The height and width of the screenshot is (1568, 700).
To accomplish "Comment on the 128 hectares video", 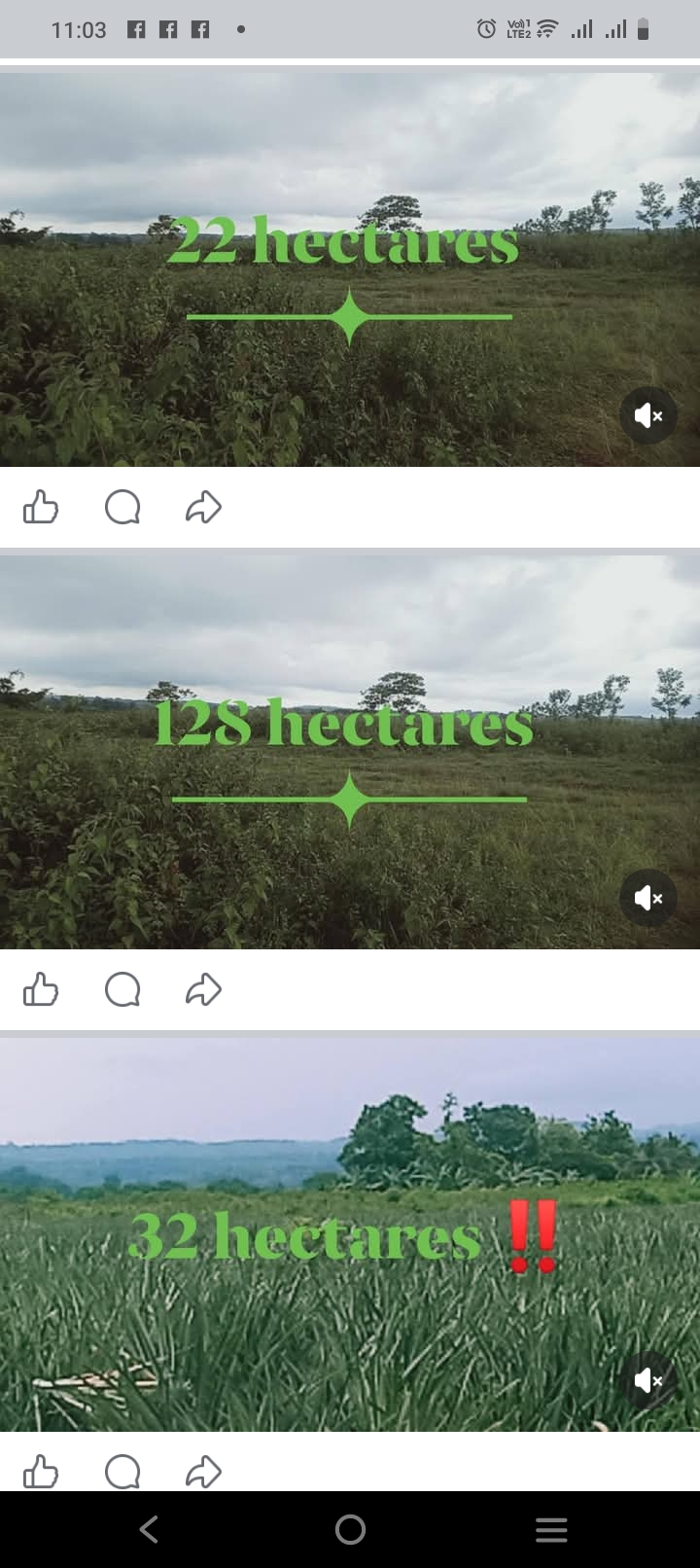I will tap(122, 989).
